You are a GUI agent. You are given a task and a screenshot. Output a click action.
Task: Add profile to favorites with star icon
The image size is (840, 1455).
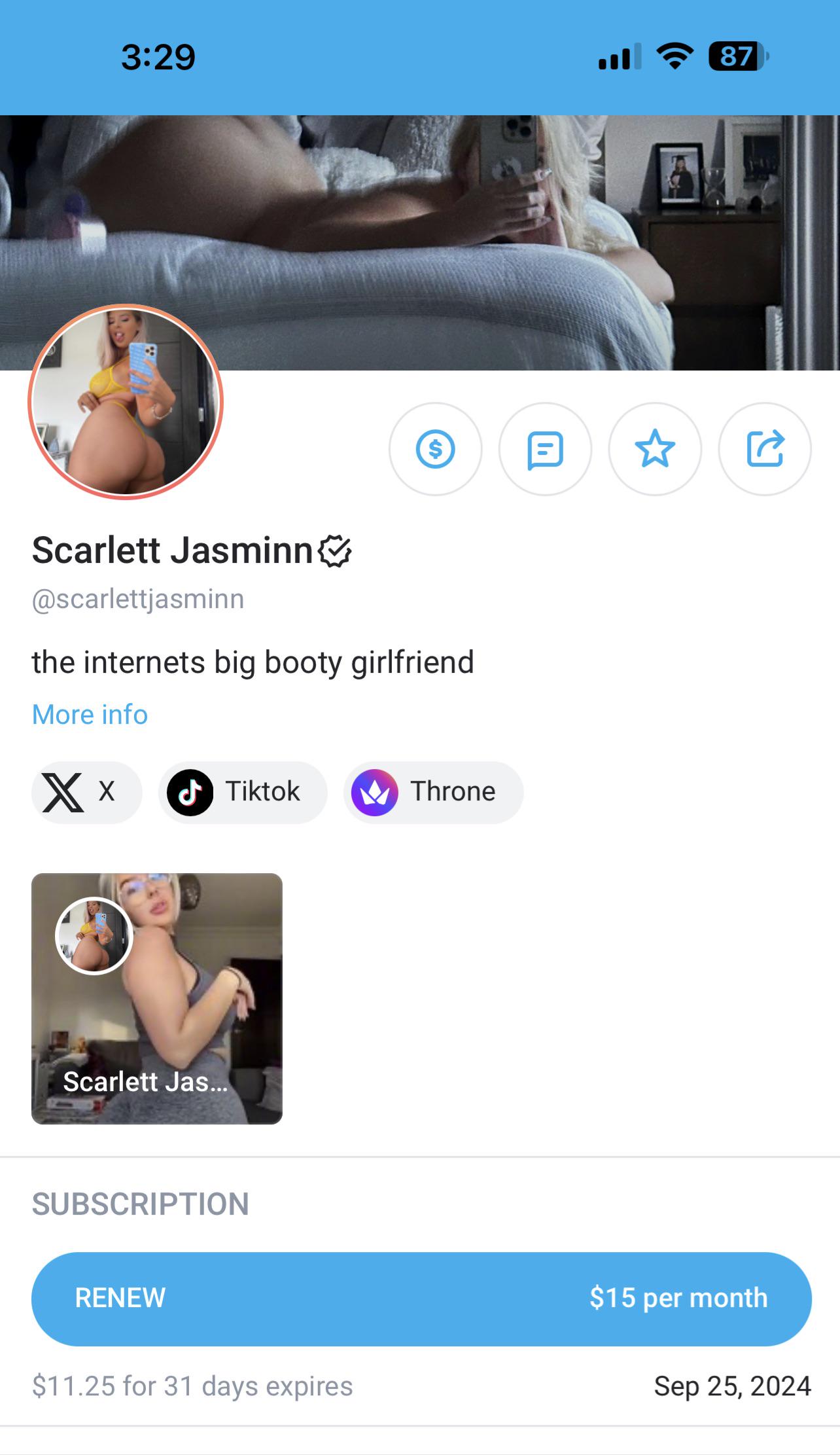(x=655, y=449)
